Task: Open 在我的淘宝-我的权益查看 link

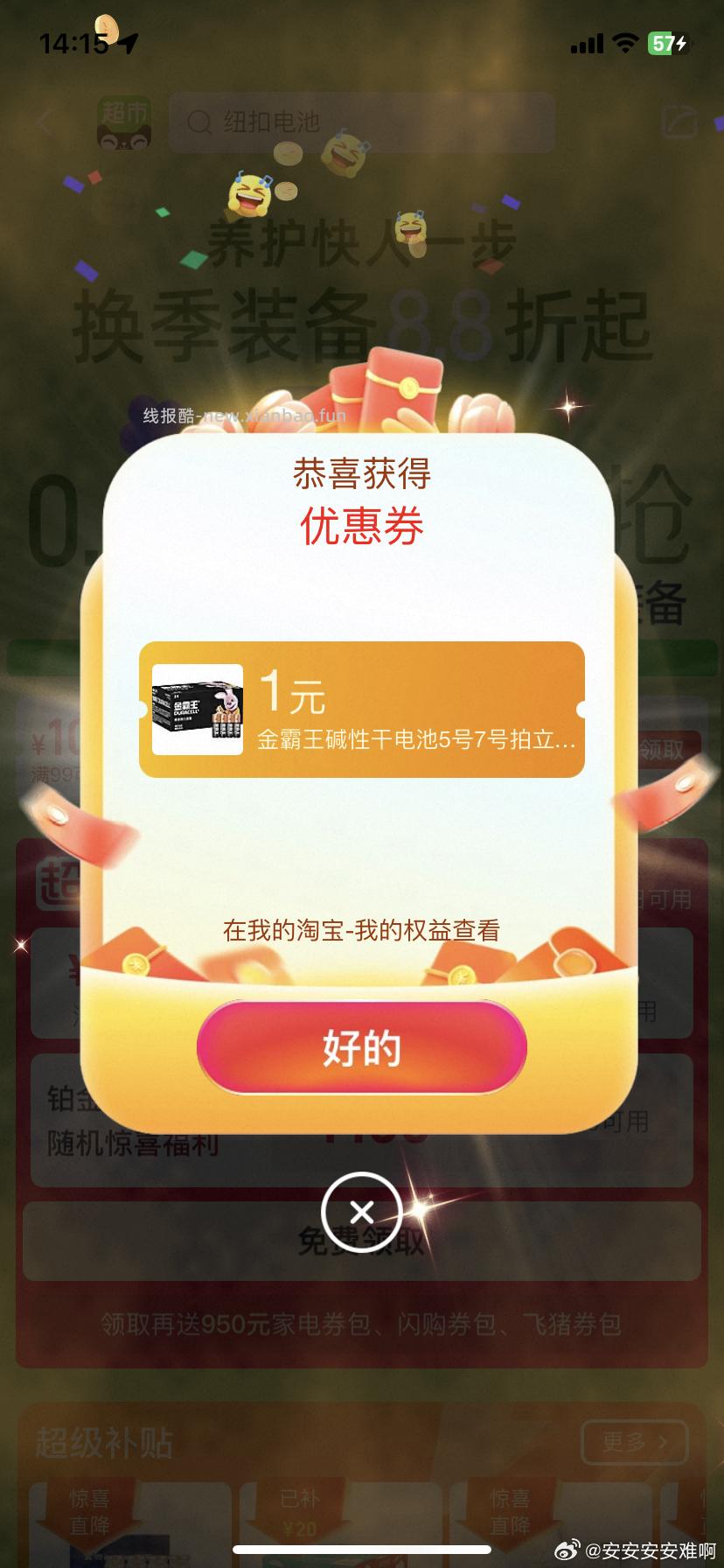Action: [362, 932]
